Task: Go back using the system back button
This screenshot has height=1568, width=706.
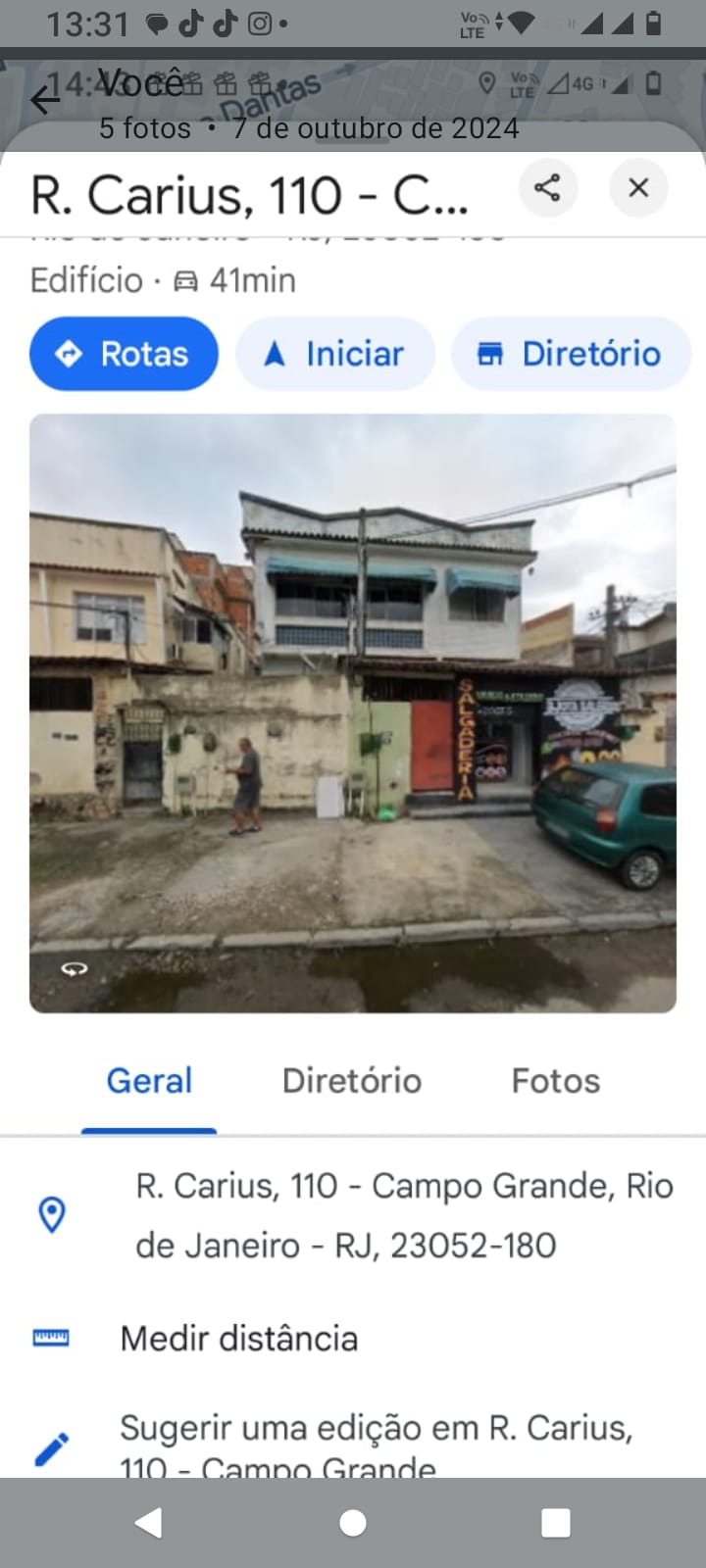Action: tap(149, 1523)
